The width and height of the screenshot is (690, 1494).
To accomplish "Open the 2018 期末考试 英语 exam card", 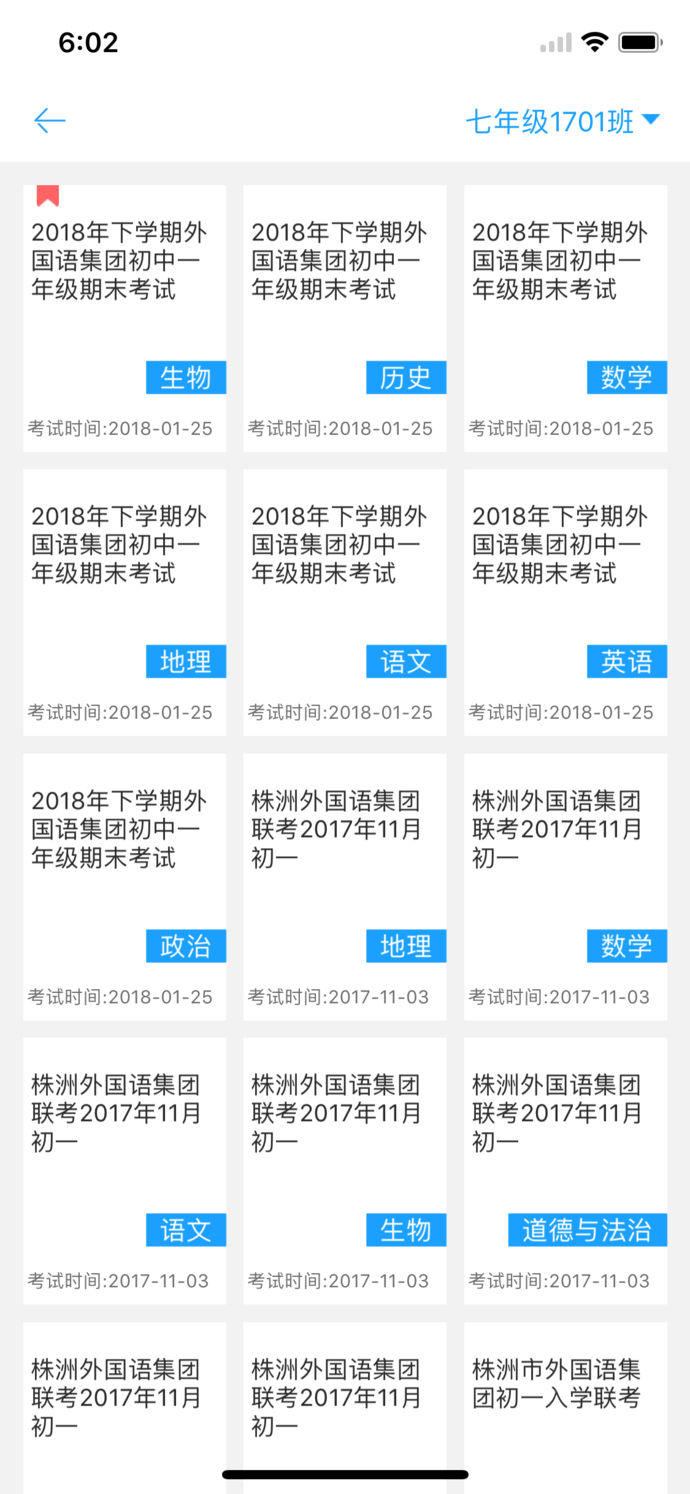I will click(x=565, y=602).
